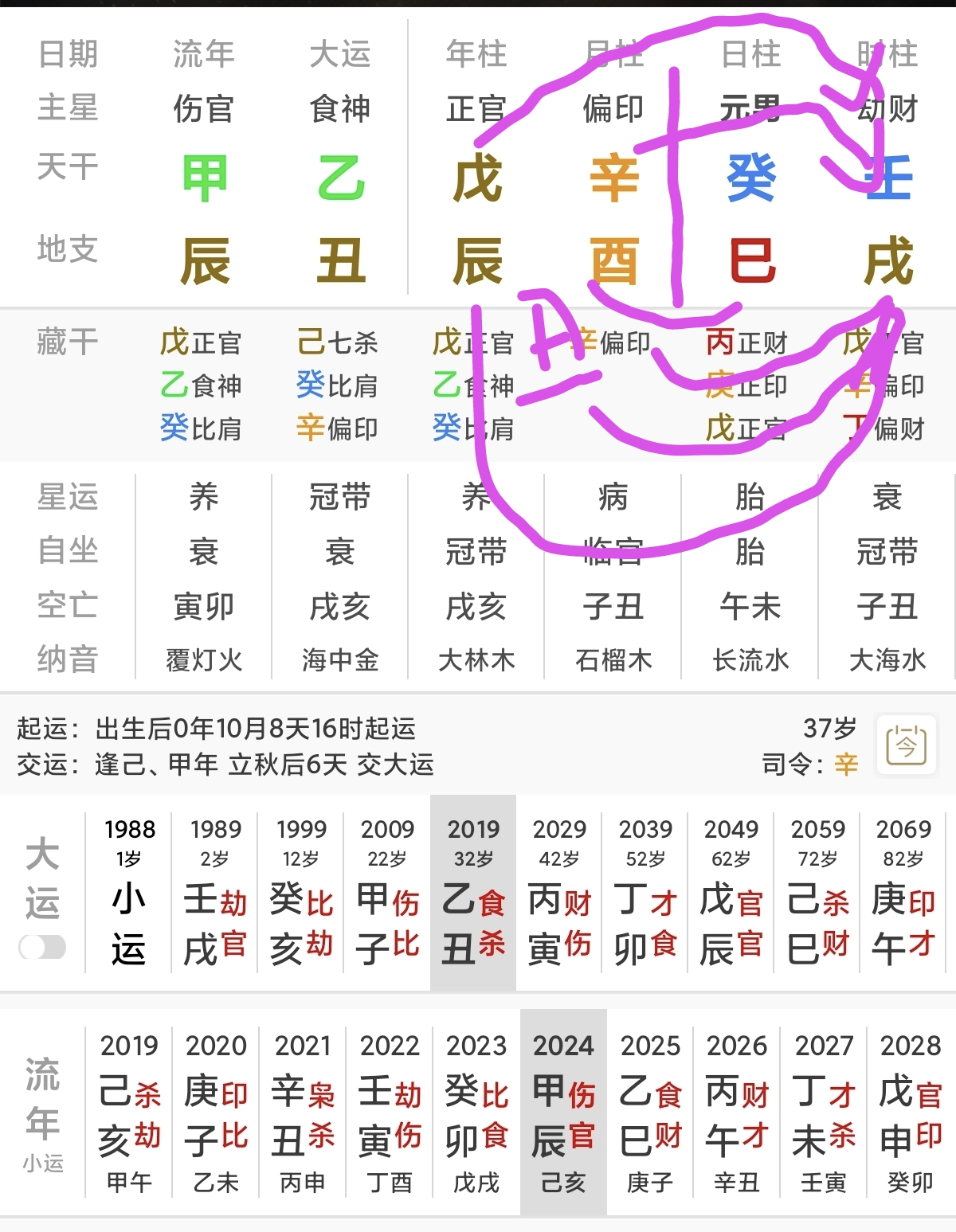This screenshot has height=1232, width=956.
Task: Tap the 今 calendar icon
Action: pos(907,745)
